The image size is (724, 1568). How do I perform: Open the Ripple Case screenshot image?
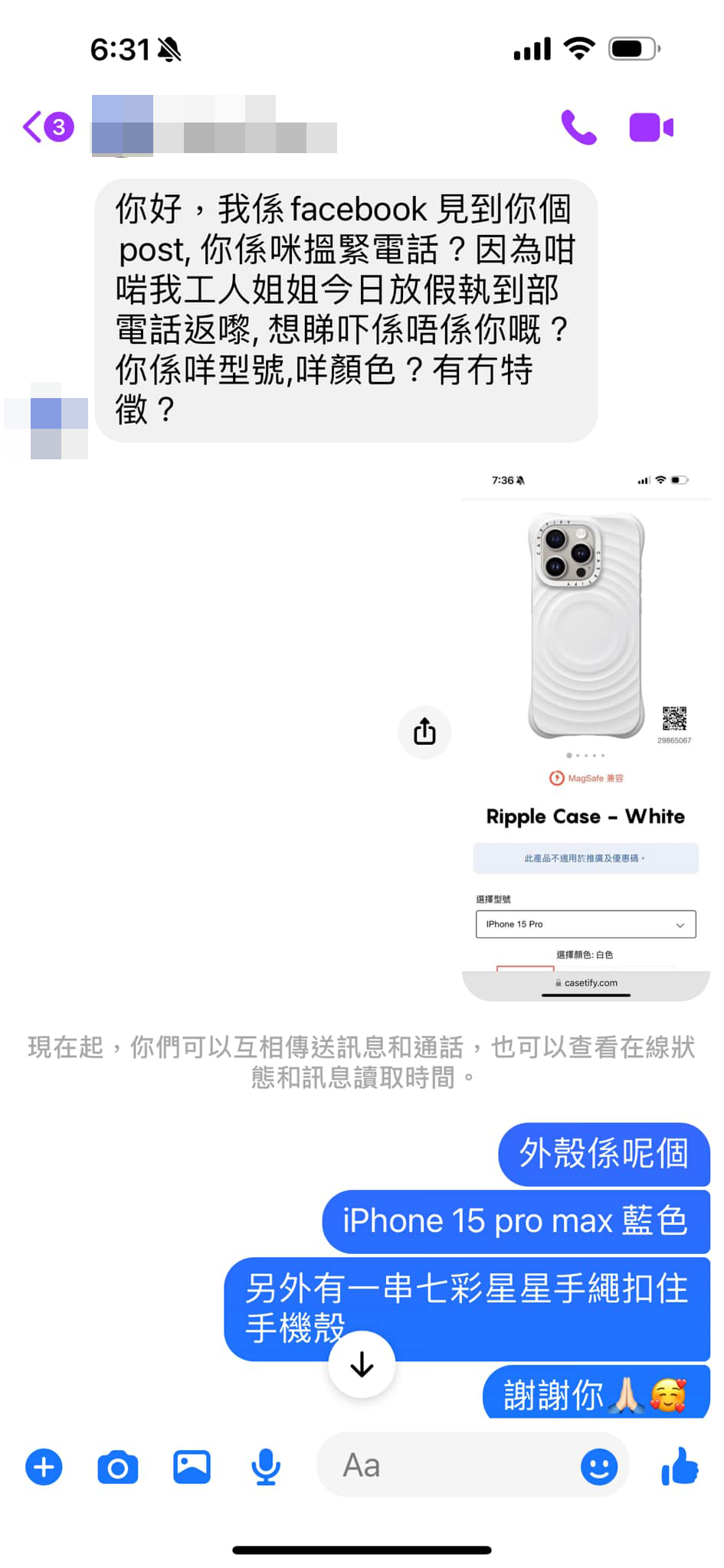pos(586,735)
